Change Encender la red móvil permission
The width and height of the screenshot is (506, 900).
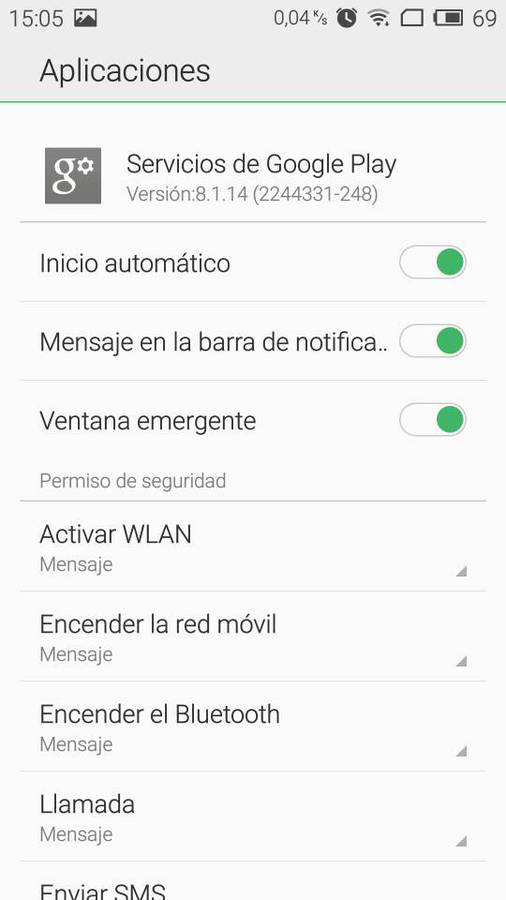(253, 637)
